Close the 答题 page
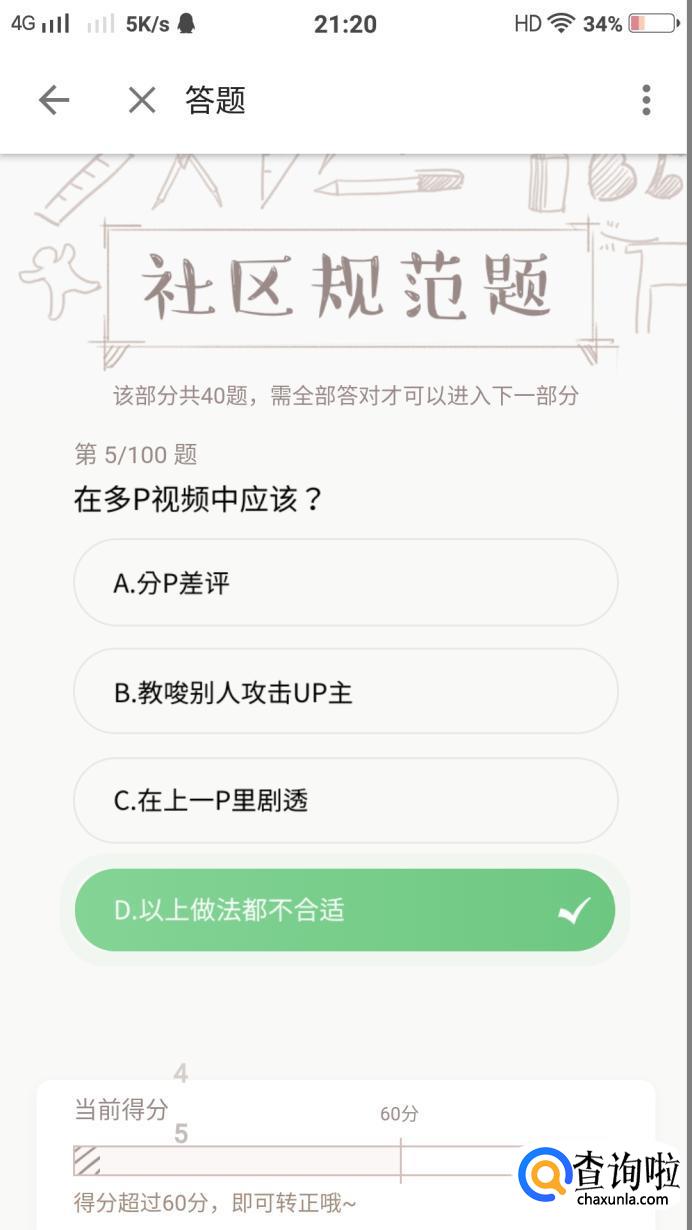692x1230 pixels. click(x=142, y=100)
